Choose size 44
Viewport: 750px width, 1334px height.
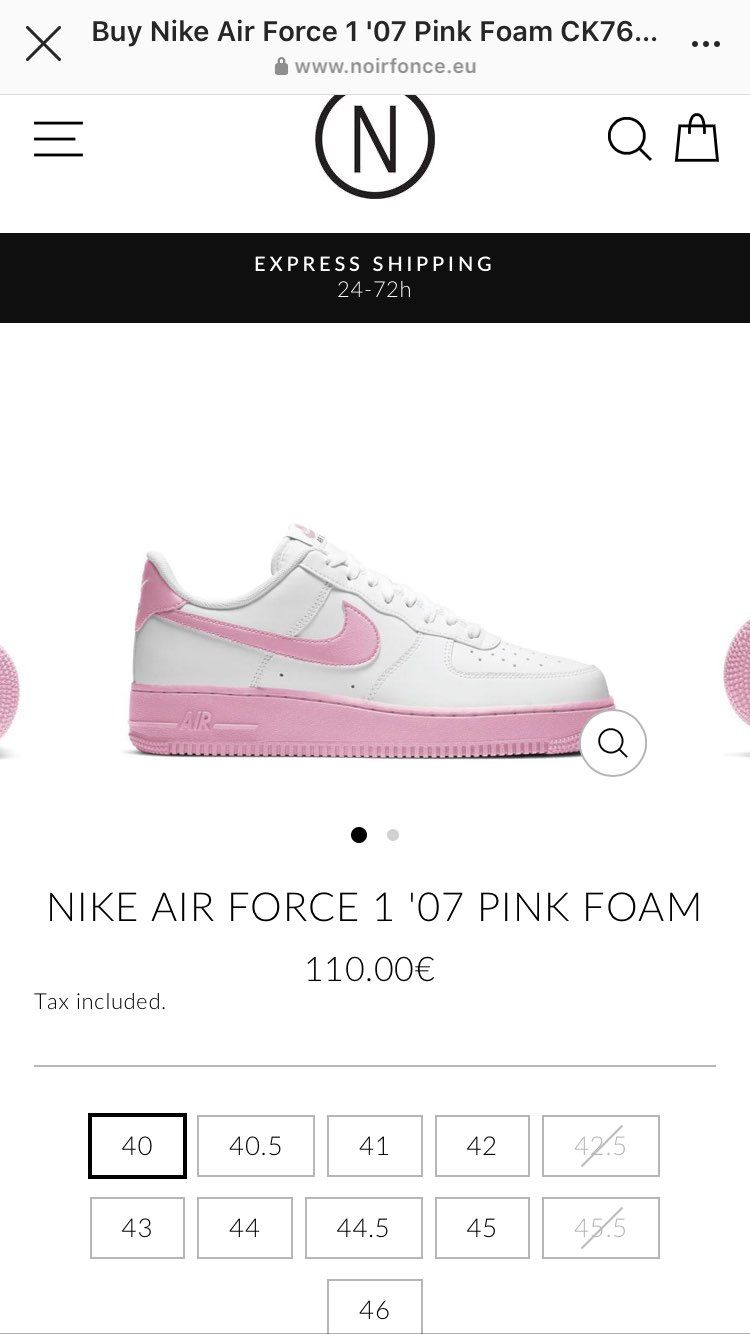click(244, 1228)
